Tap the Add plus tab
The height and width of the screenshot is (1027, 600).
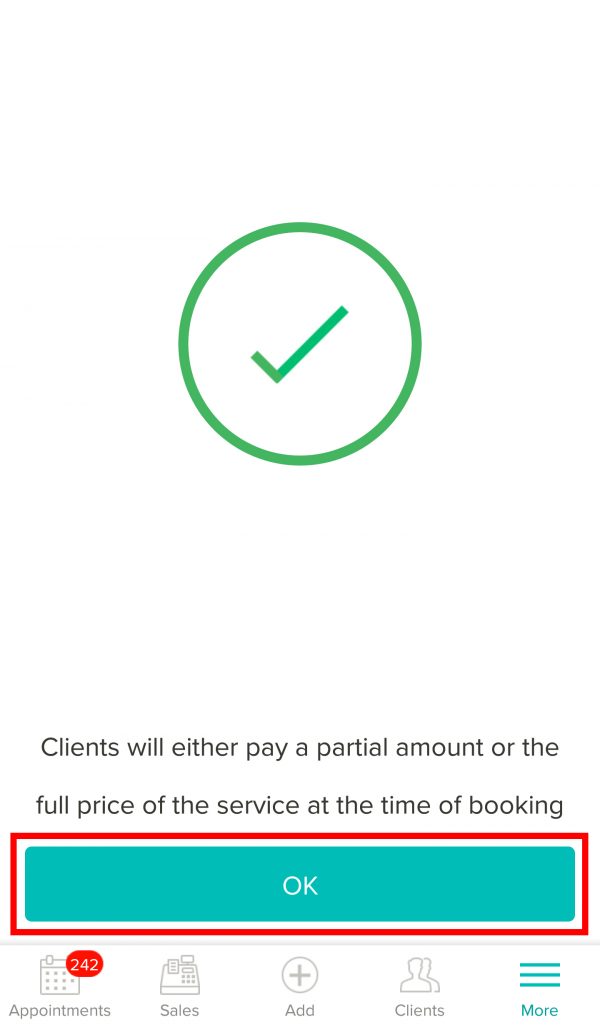tap(300, 986)
